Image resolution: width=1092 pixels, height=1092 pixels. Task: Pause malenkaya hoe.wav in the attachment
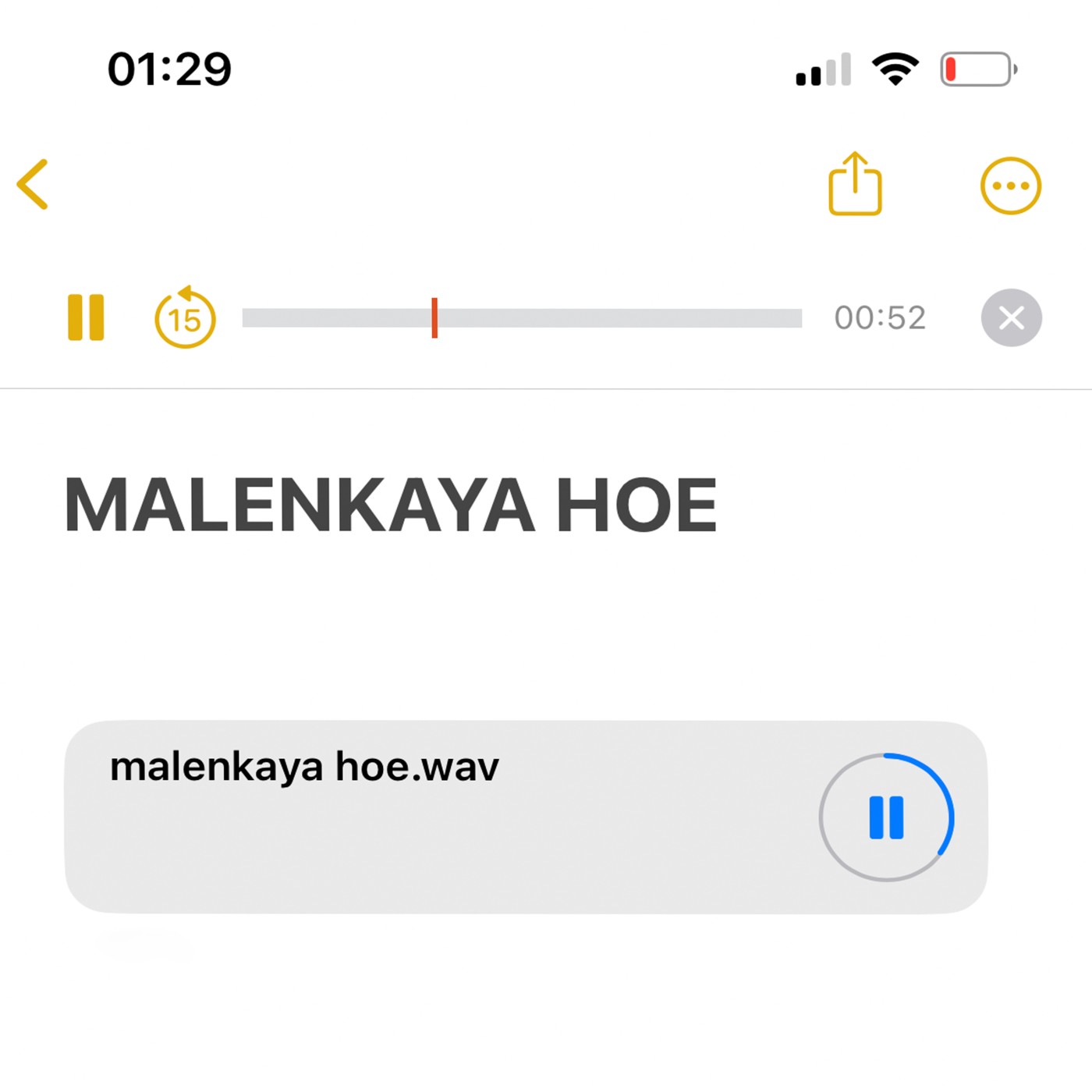pos(886,817)
